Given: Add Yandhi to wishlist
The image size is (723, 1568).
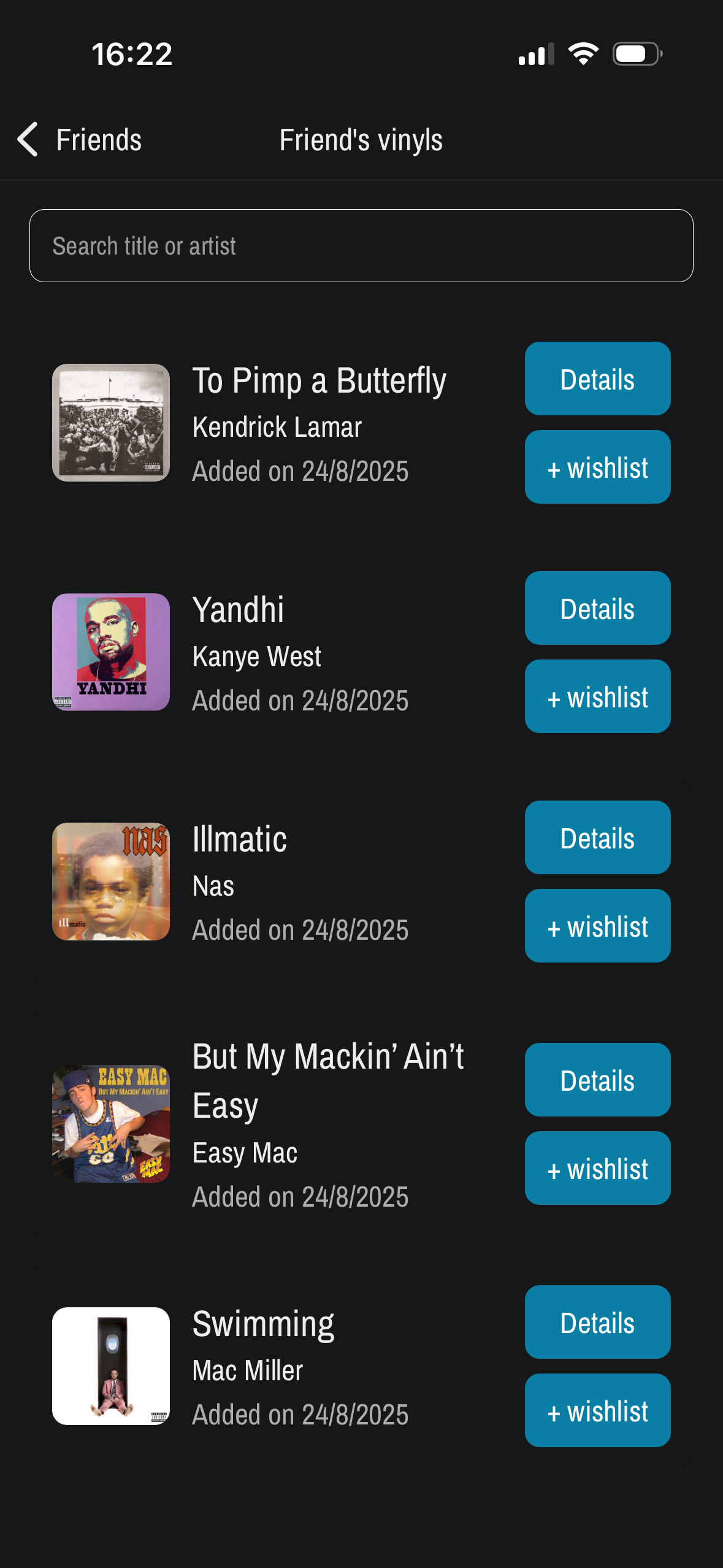Looking at the screenshot, I should pyautogui.click(x=597, y=697).
